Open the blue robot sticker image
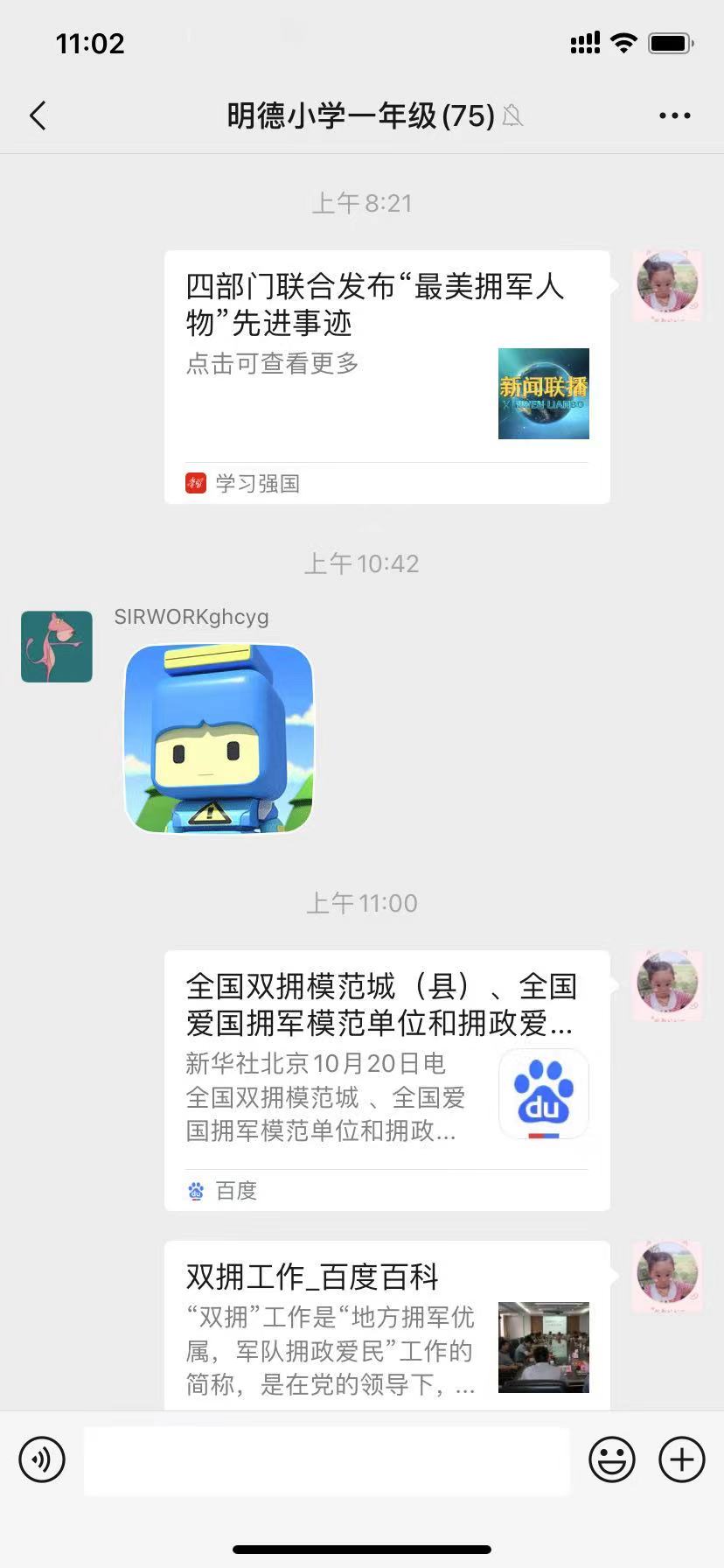The width and height of the screenshot is (724, 1568). click(219, 739)
